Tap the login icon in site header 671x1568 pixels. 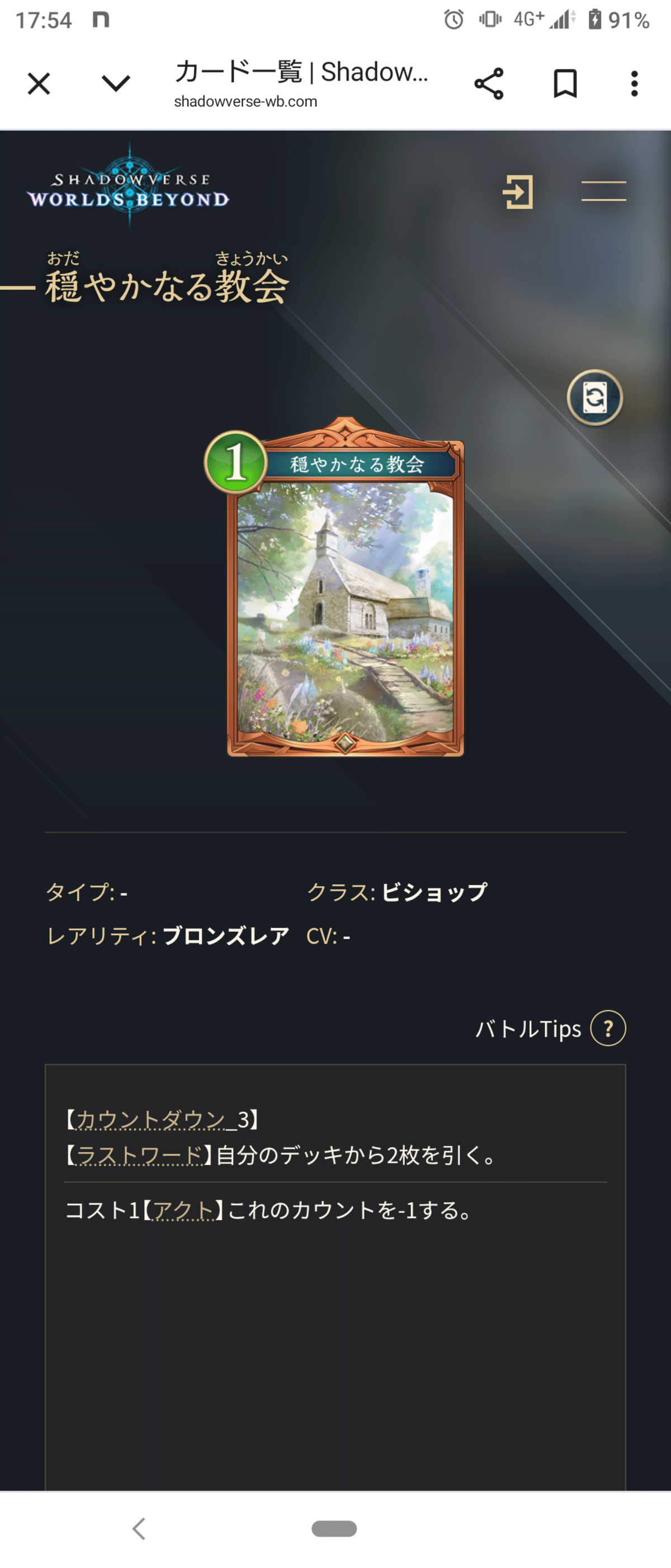click(x=518, y=191)
